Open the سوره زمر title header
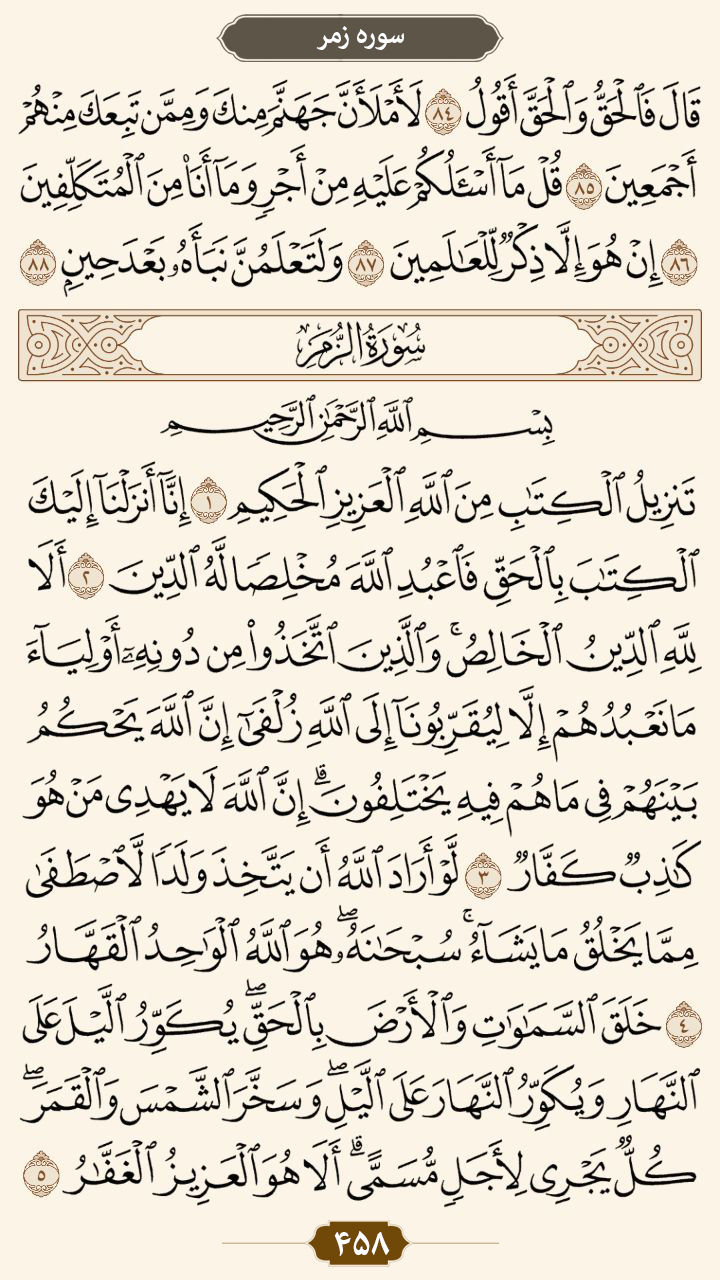 (x=359, y=38)
